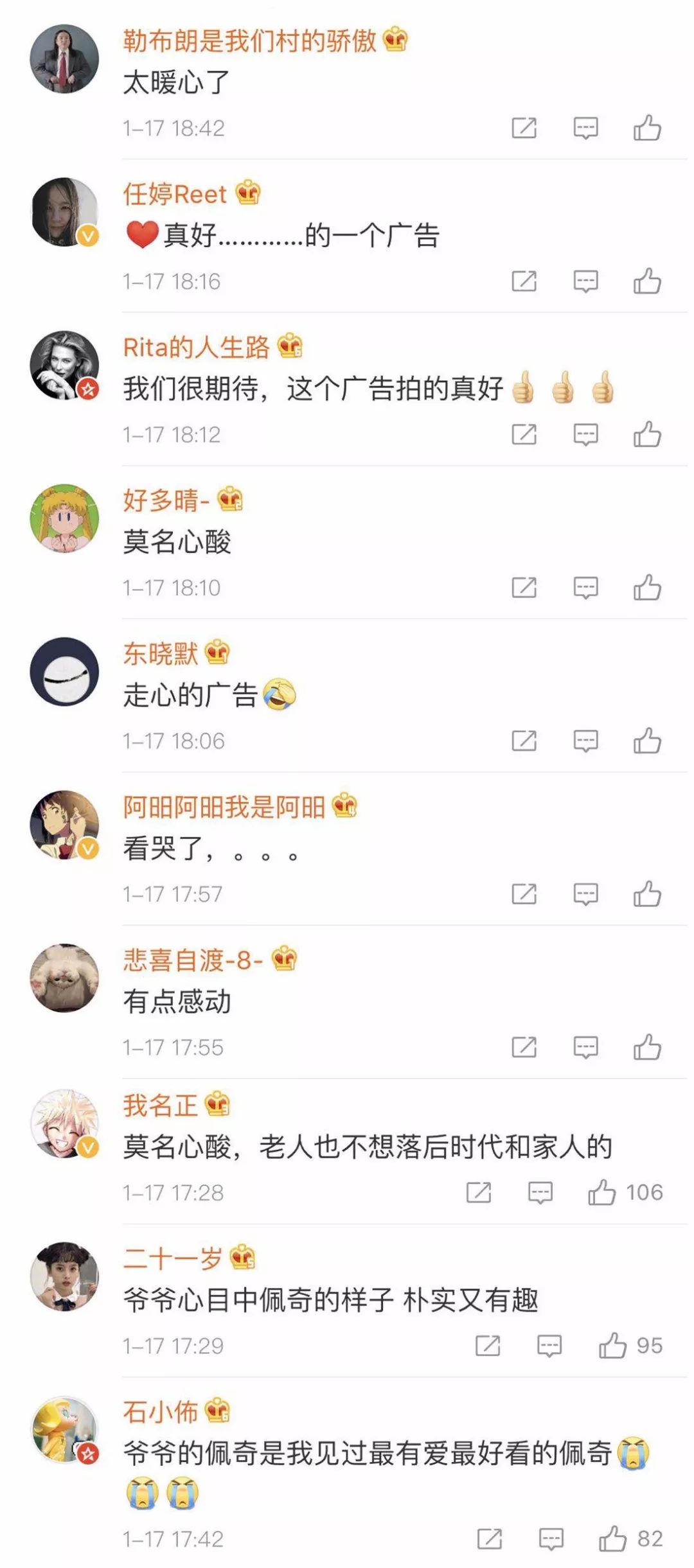Like the comment by 好多晴-

[x=646, y=588]
